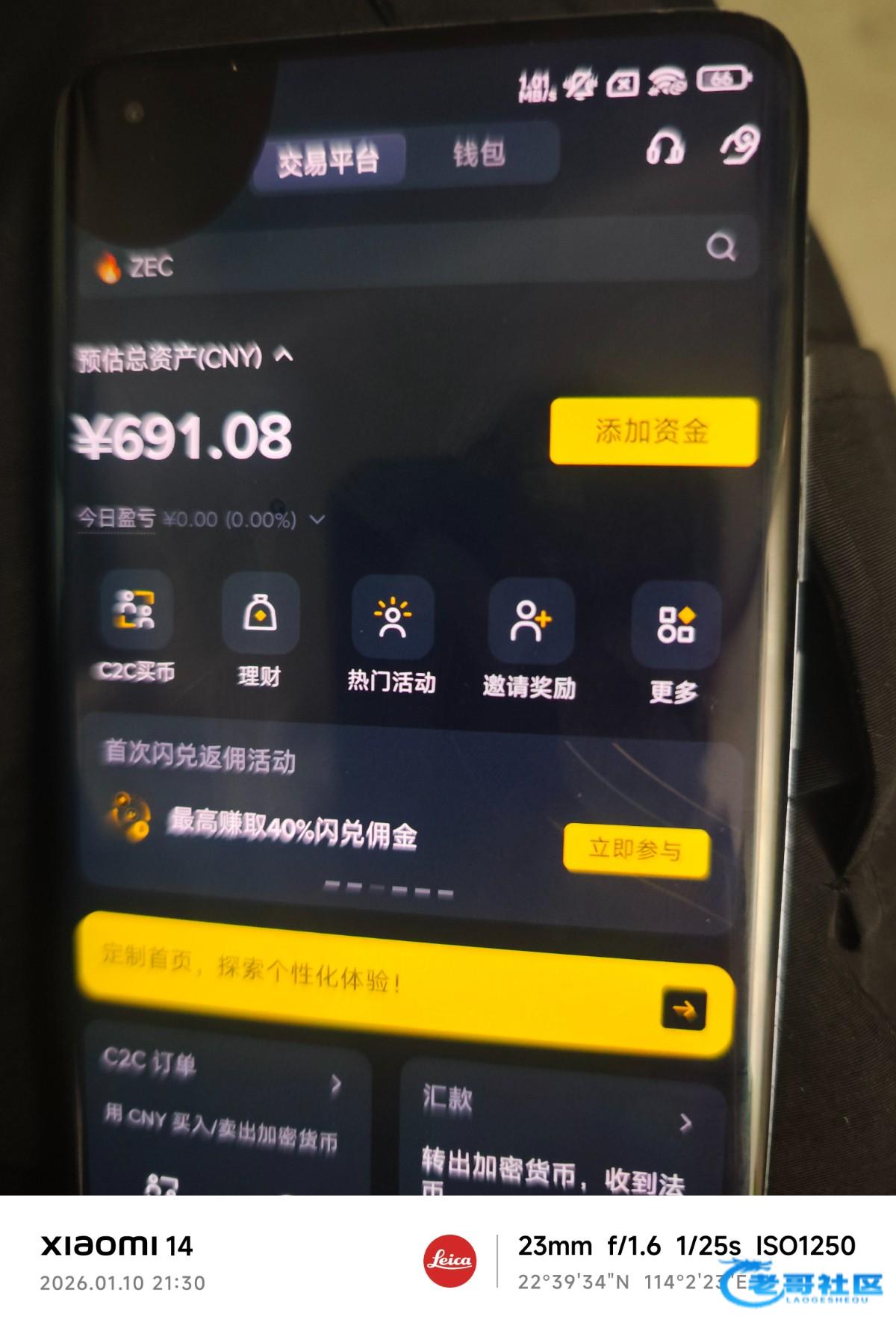Tap the 添加资金 button
The image size is (896, 1328).
[x=653, y=431]
